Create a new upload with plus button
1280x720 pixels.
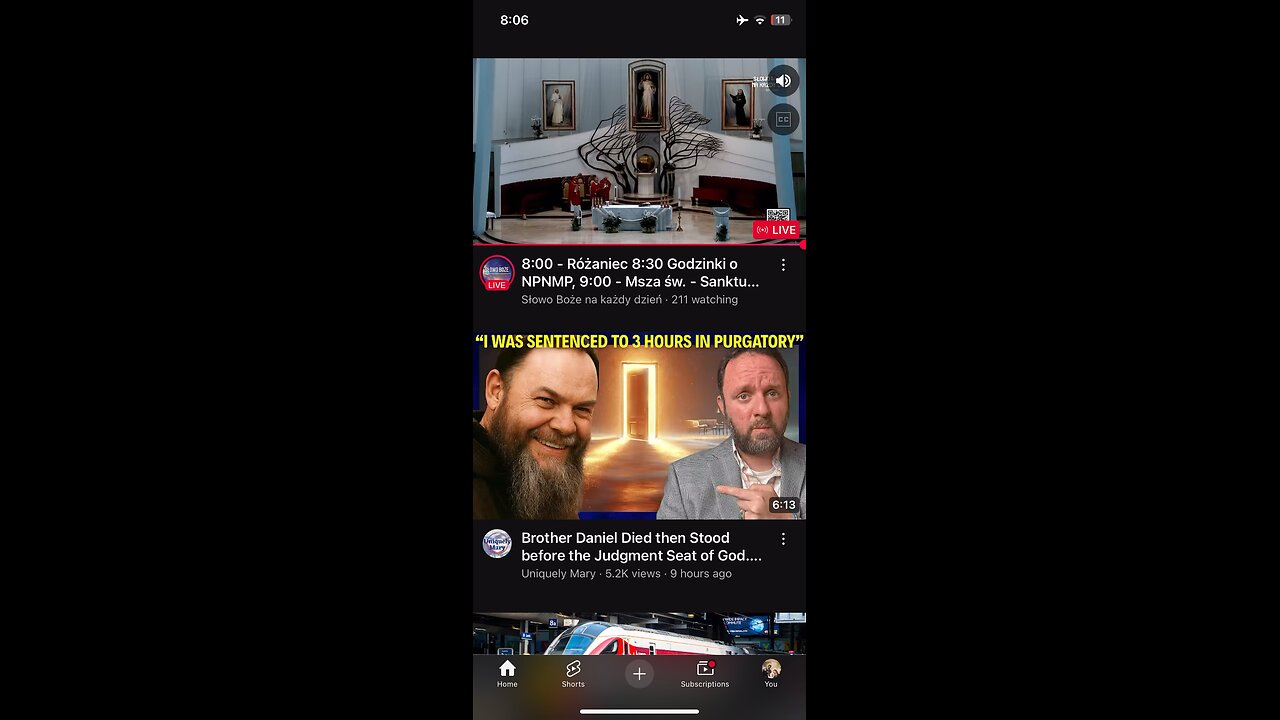pos(639,674)
